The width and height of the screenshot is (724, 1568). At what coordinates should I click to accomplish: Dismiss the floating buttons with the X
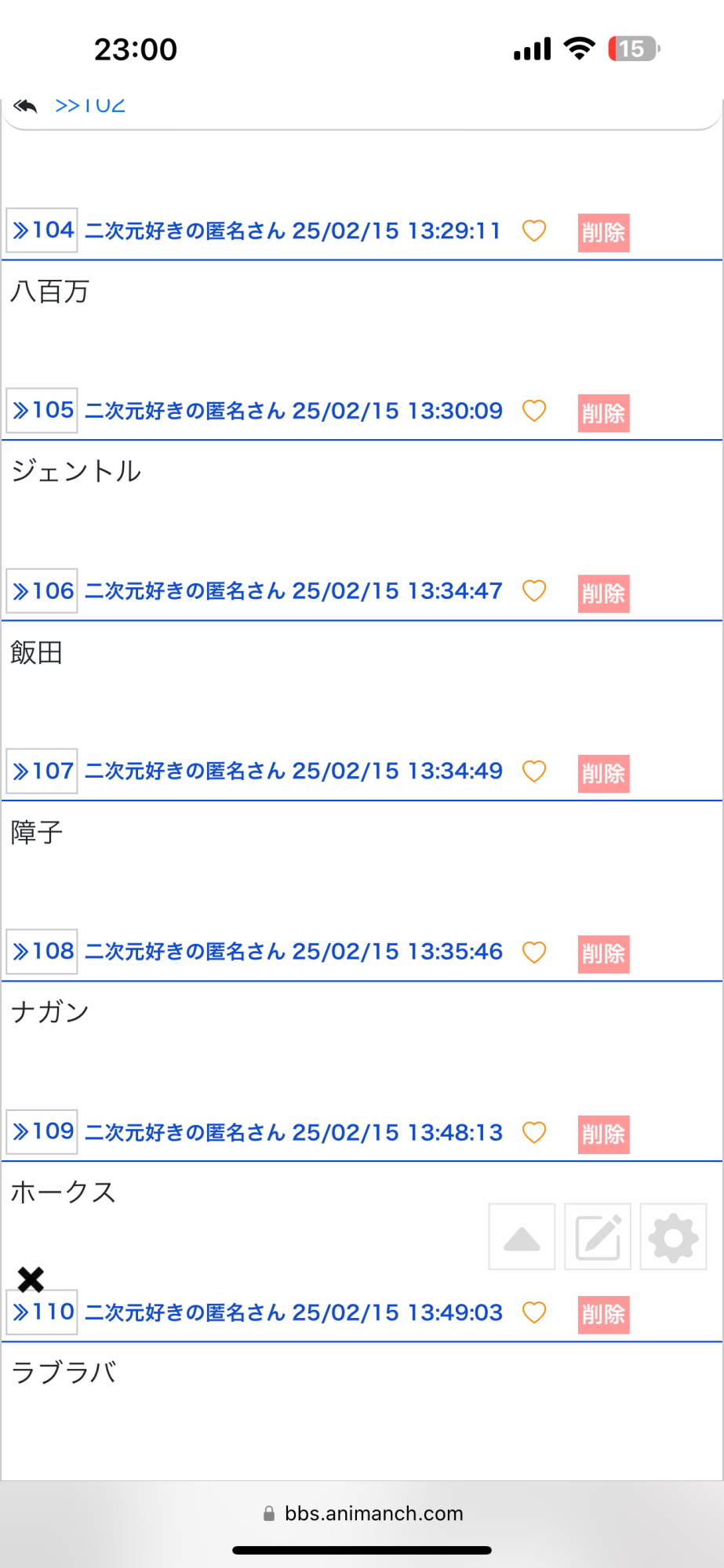(31, 1279)
